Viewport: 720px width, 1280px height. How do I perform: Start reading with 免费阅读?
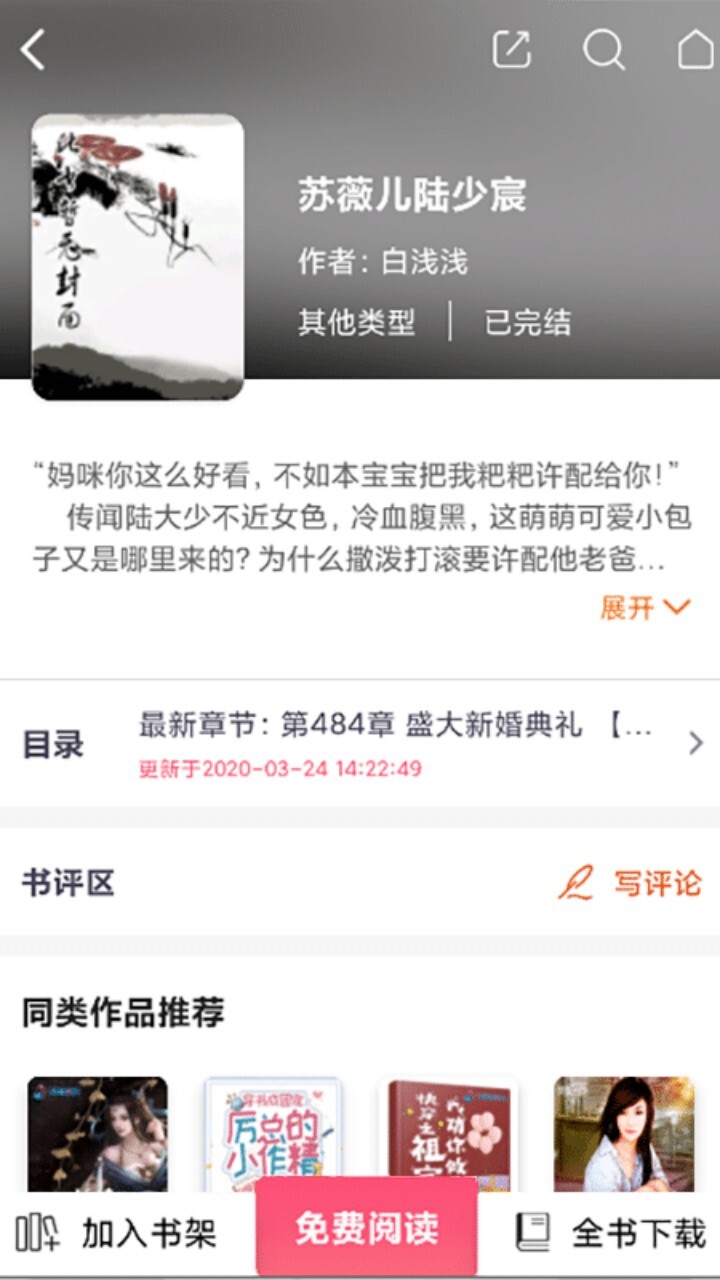click(x=366, y=1228)
